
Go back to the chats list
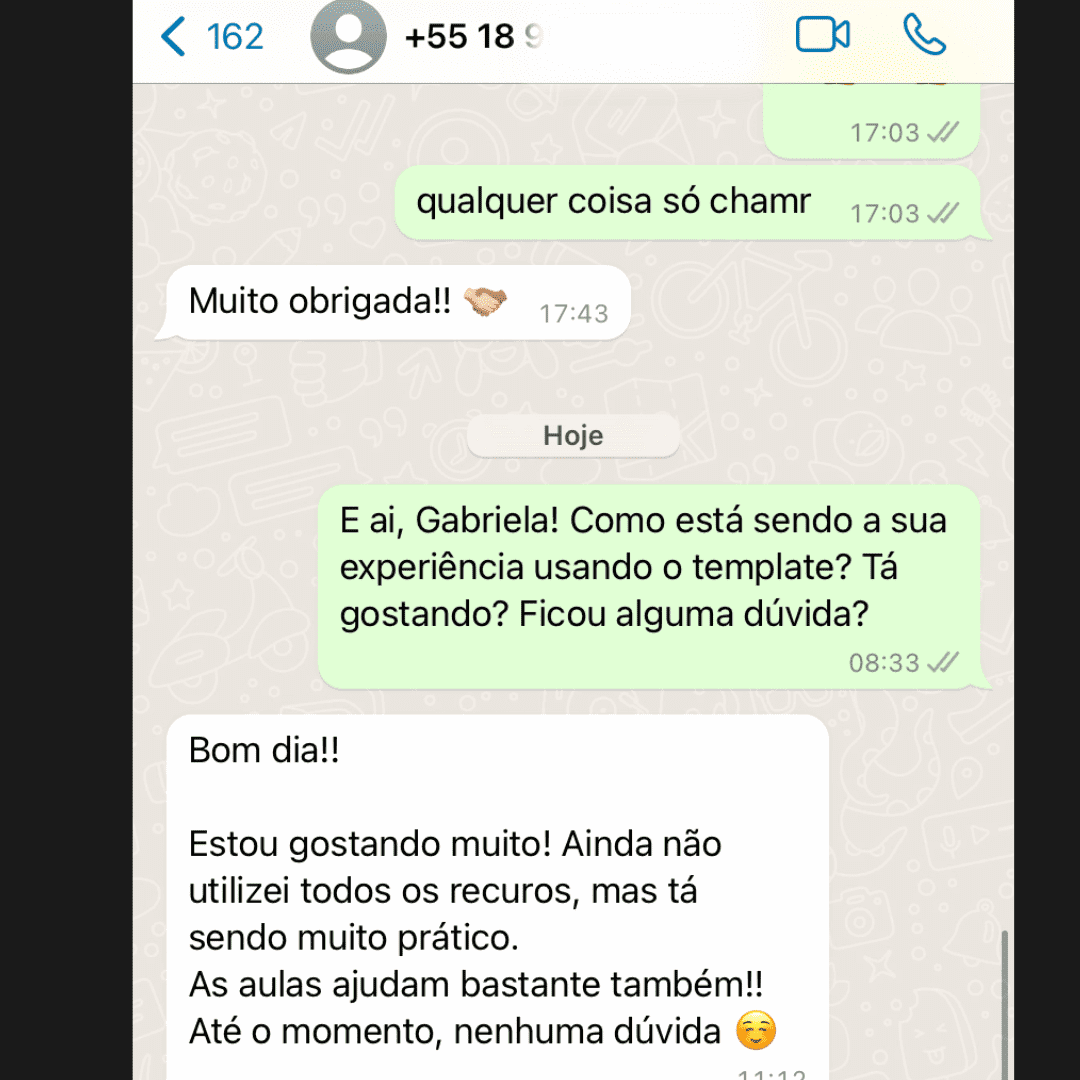(208, 38)
